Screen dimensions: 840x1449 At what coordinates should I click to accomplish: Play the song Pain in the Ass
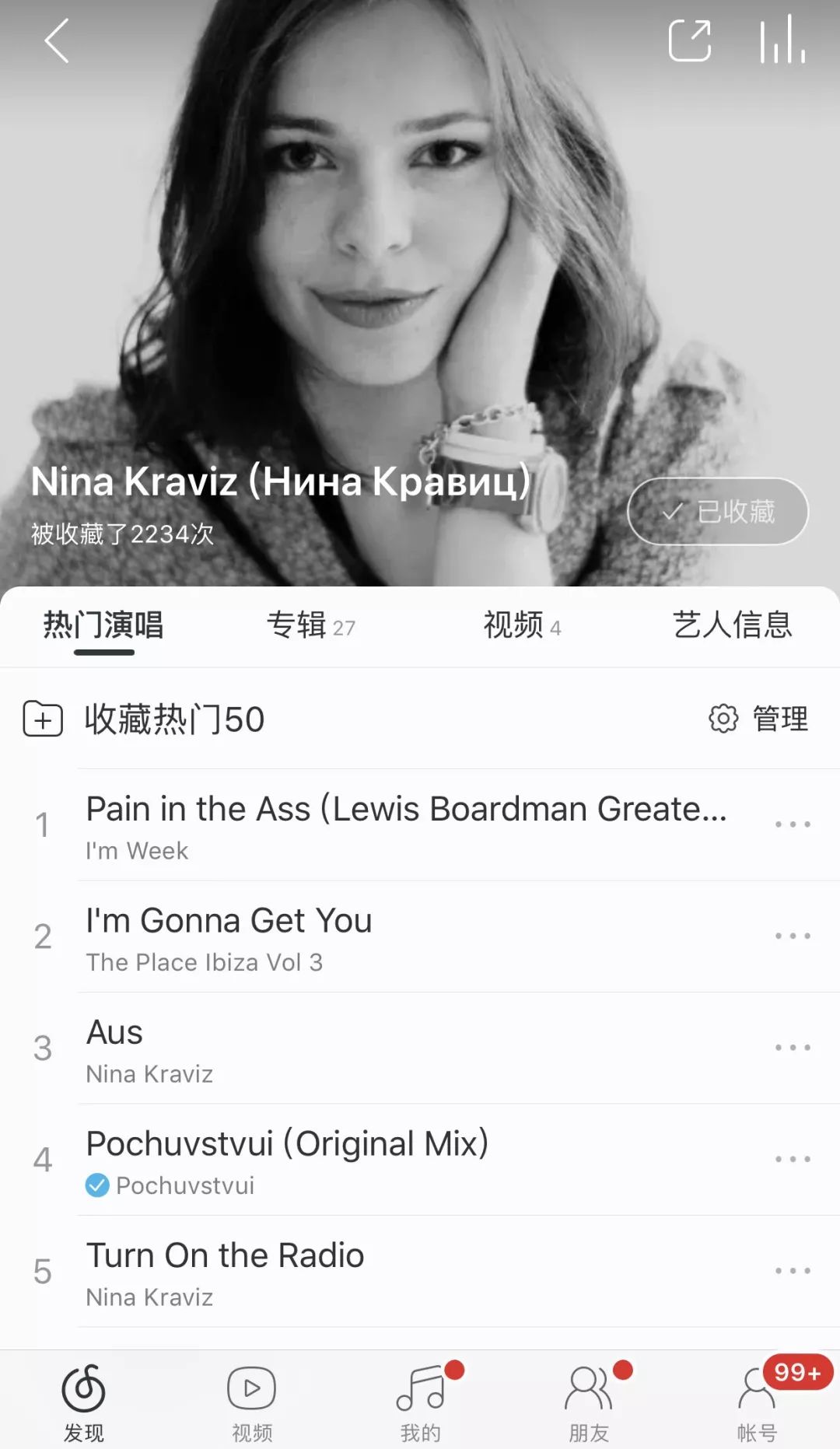click(x=404, y=824)
